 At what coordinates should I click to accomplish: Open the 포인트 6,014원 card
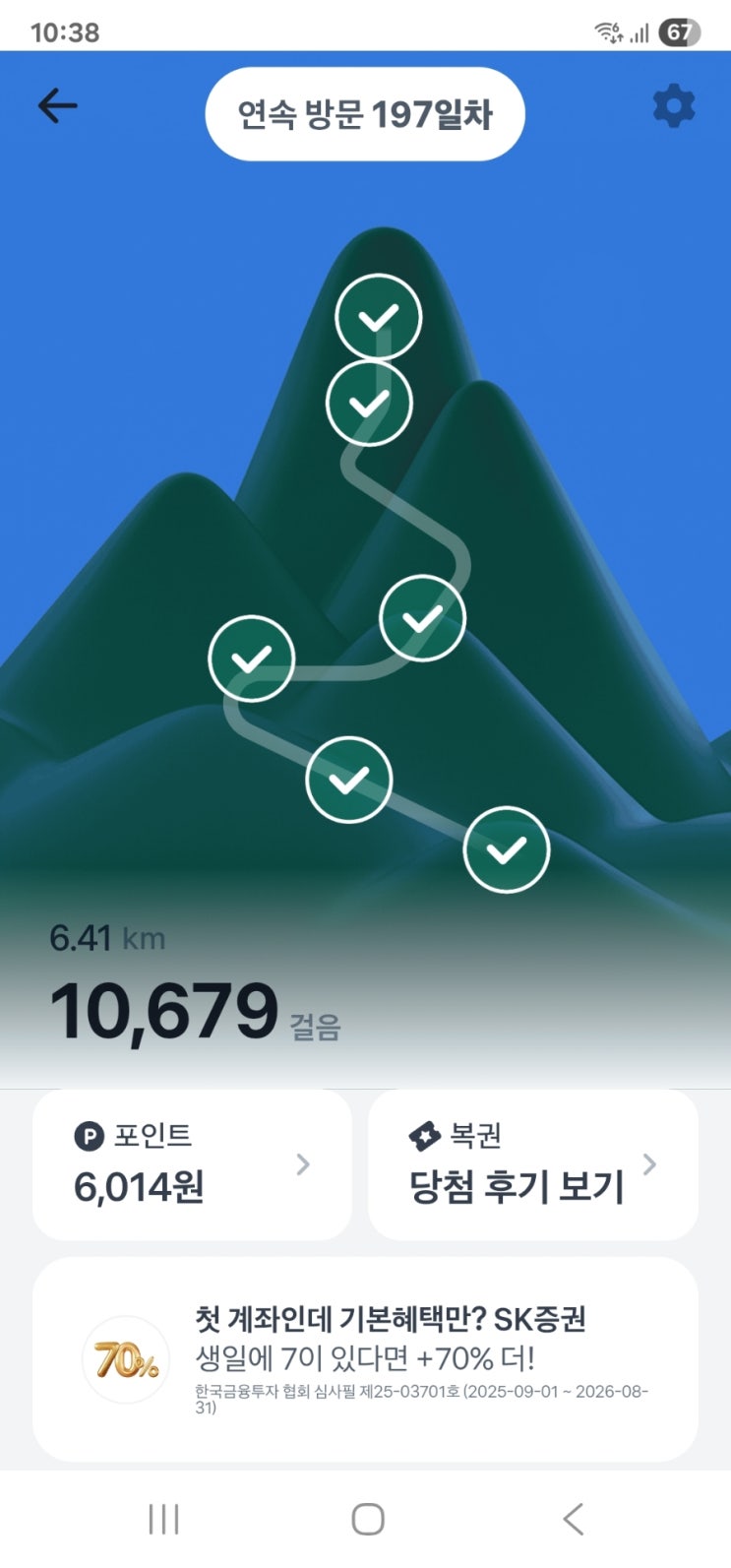click(192, 1164)
